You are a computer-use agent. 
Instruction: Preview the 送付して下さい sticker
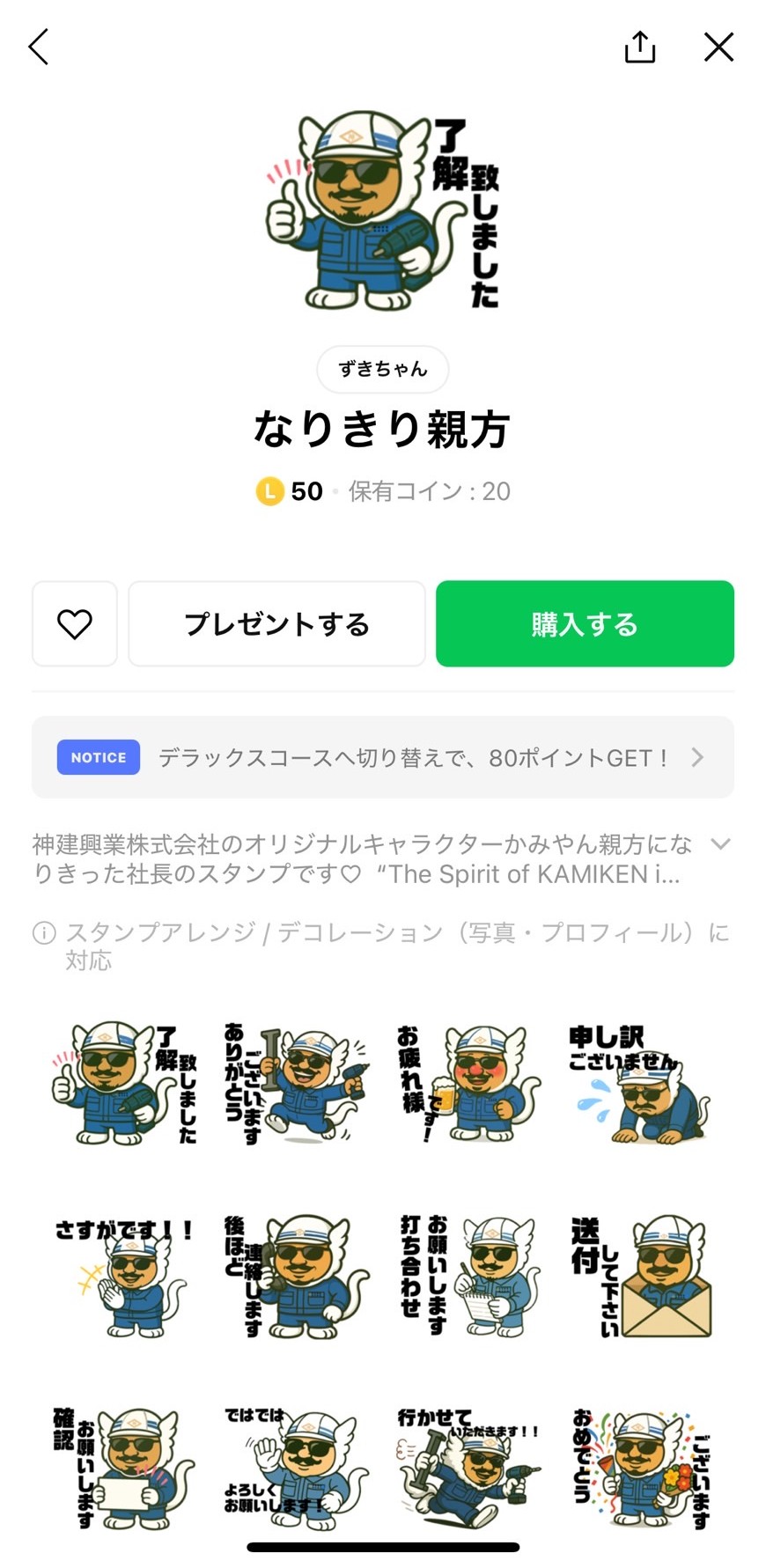[640, 1277]
